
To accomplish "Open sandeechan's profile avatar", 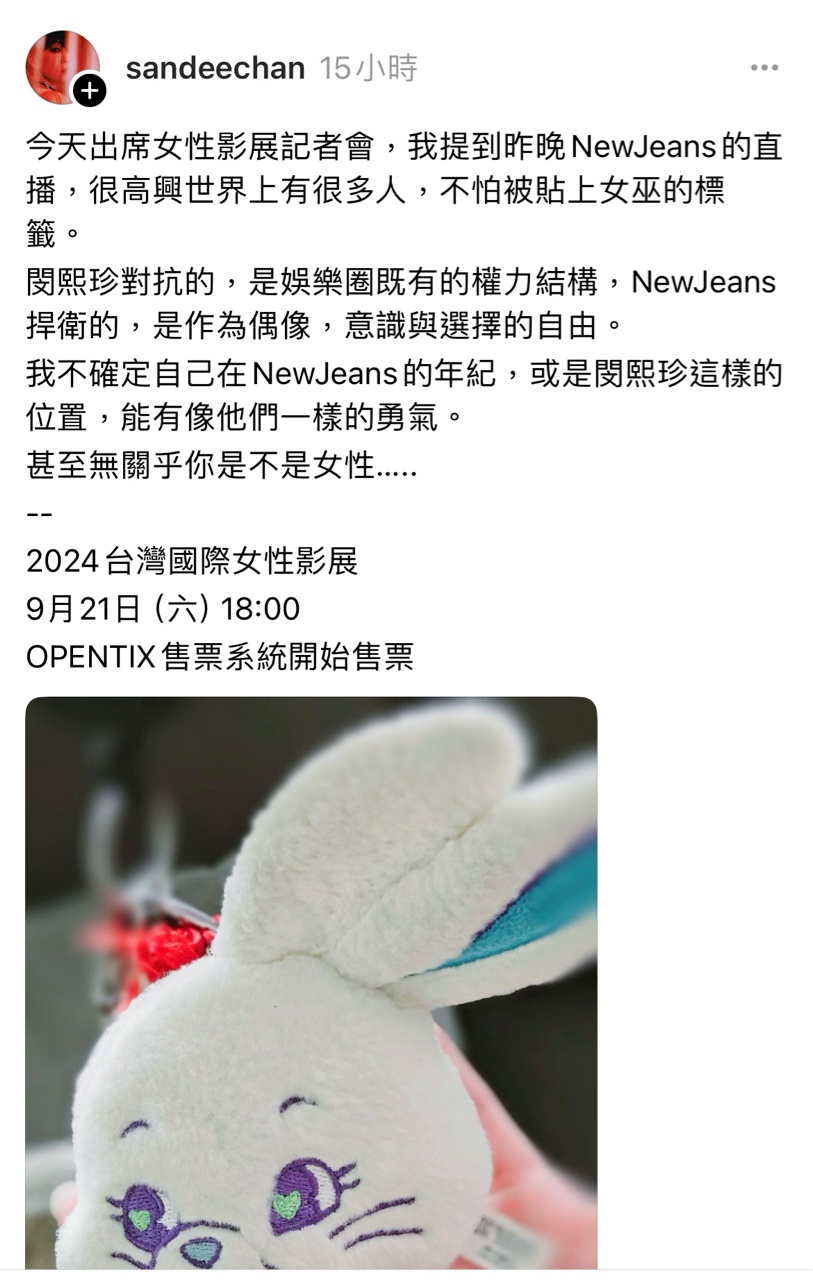I will (58, 62).
